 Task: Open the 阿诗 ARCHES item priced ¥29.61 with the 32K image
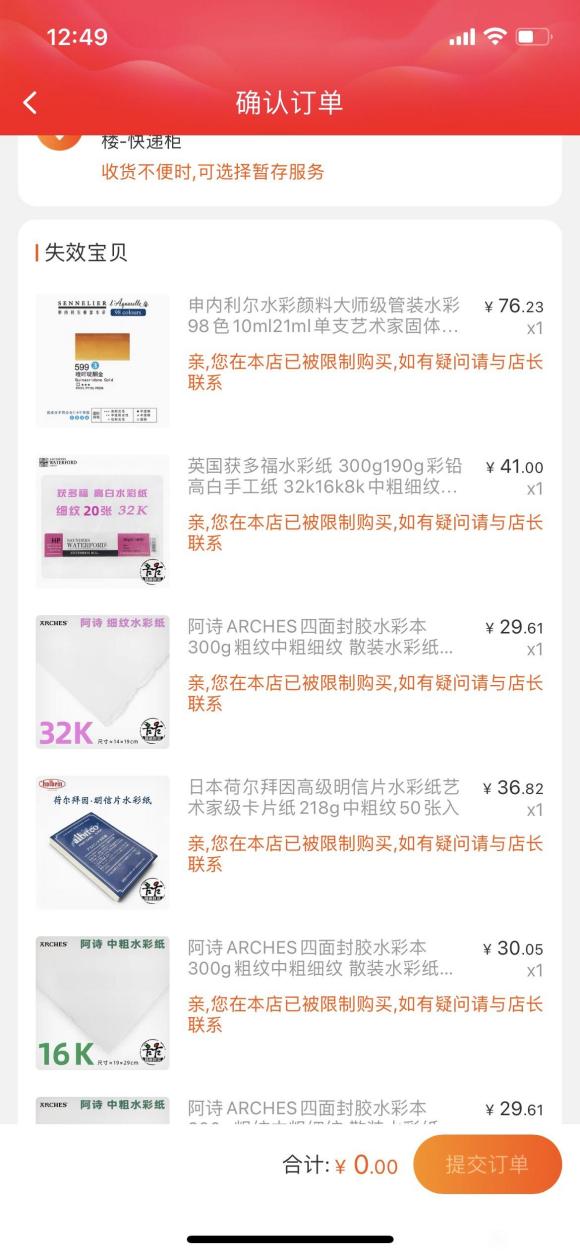tap(290, 682)
